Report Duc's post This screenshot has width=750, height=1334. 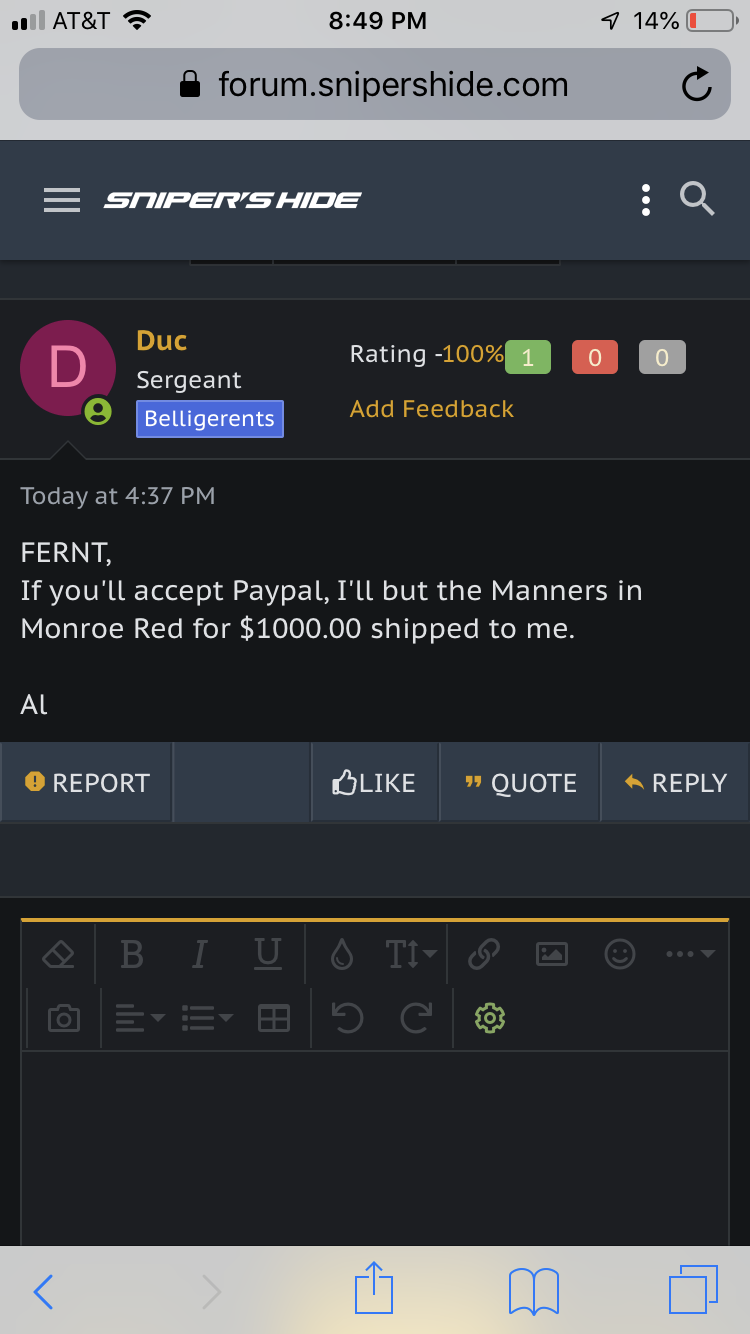[87, 782]
